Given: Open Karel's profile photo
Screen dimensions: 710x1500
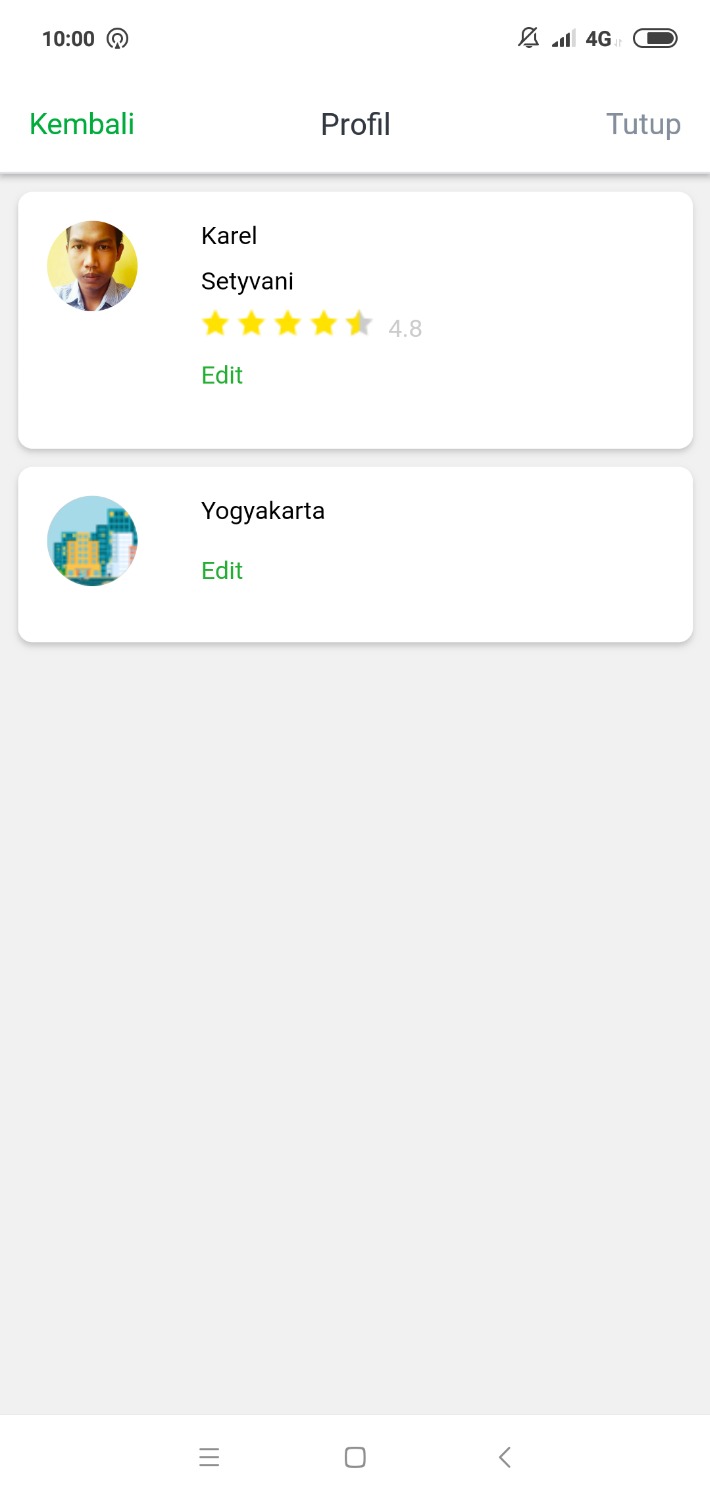Looking at the screenshot, I should 92,266.
